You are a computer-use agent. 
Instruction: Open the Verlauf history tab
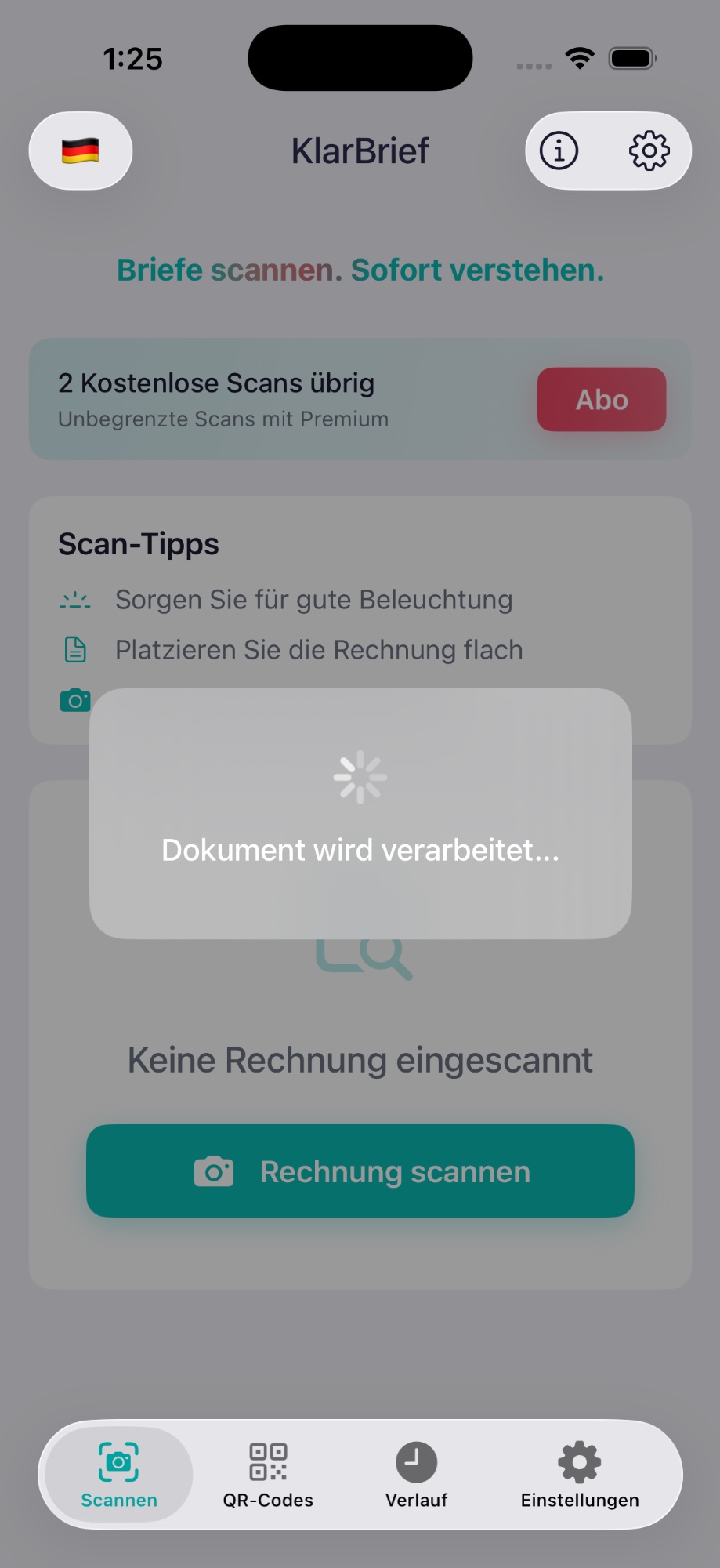click(416, 1474)
